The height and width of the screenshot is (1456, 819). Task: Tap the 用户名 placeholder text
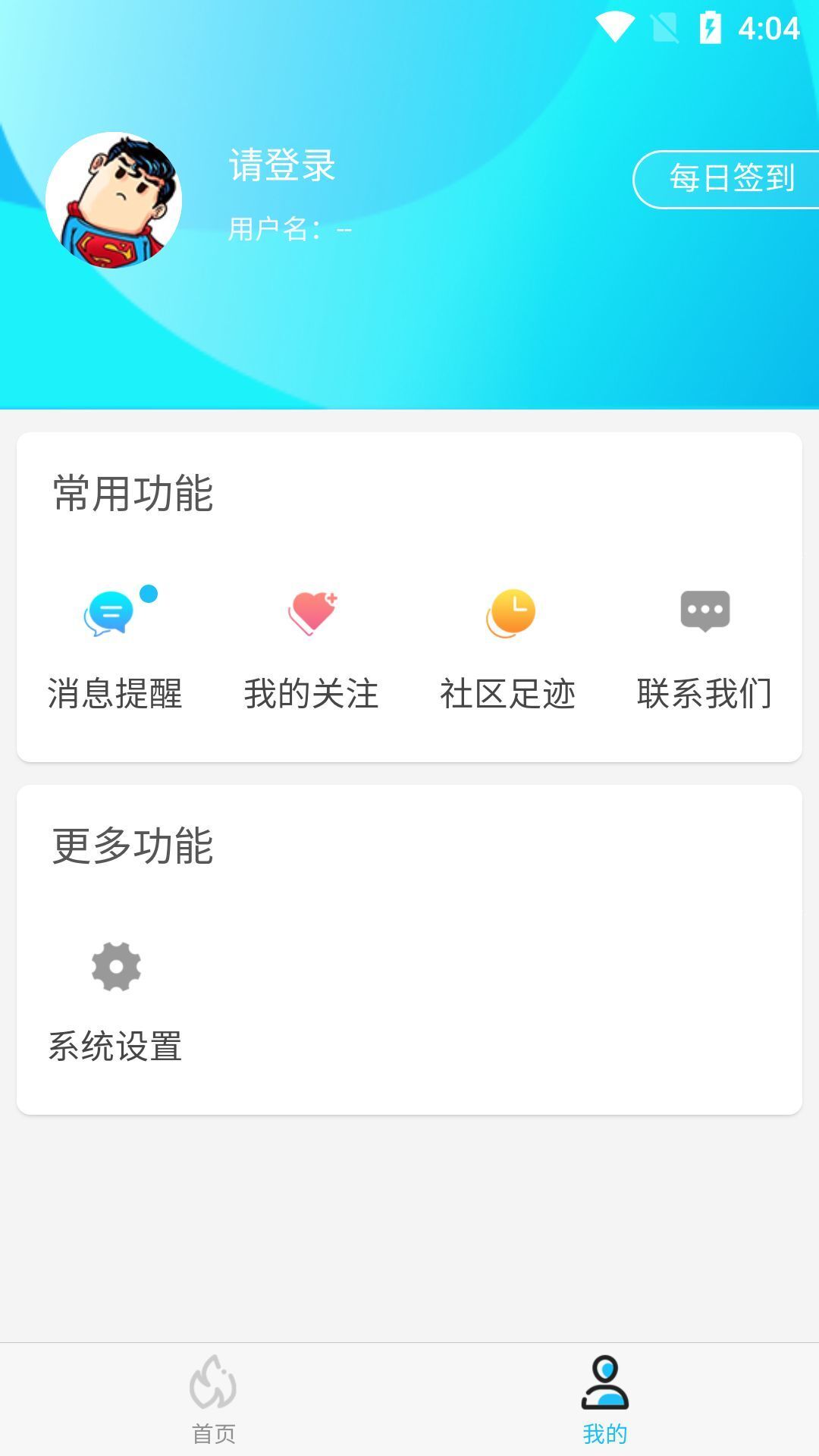coord(290,227)
